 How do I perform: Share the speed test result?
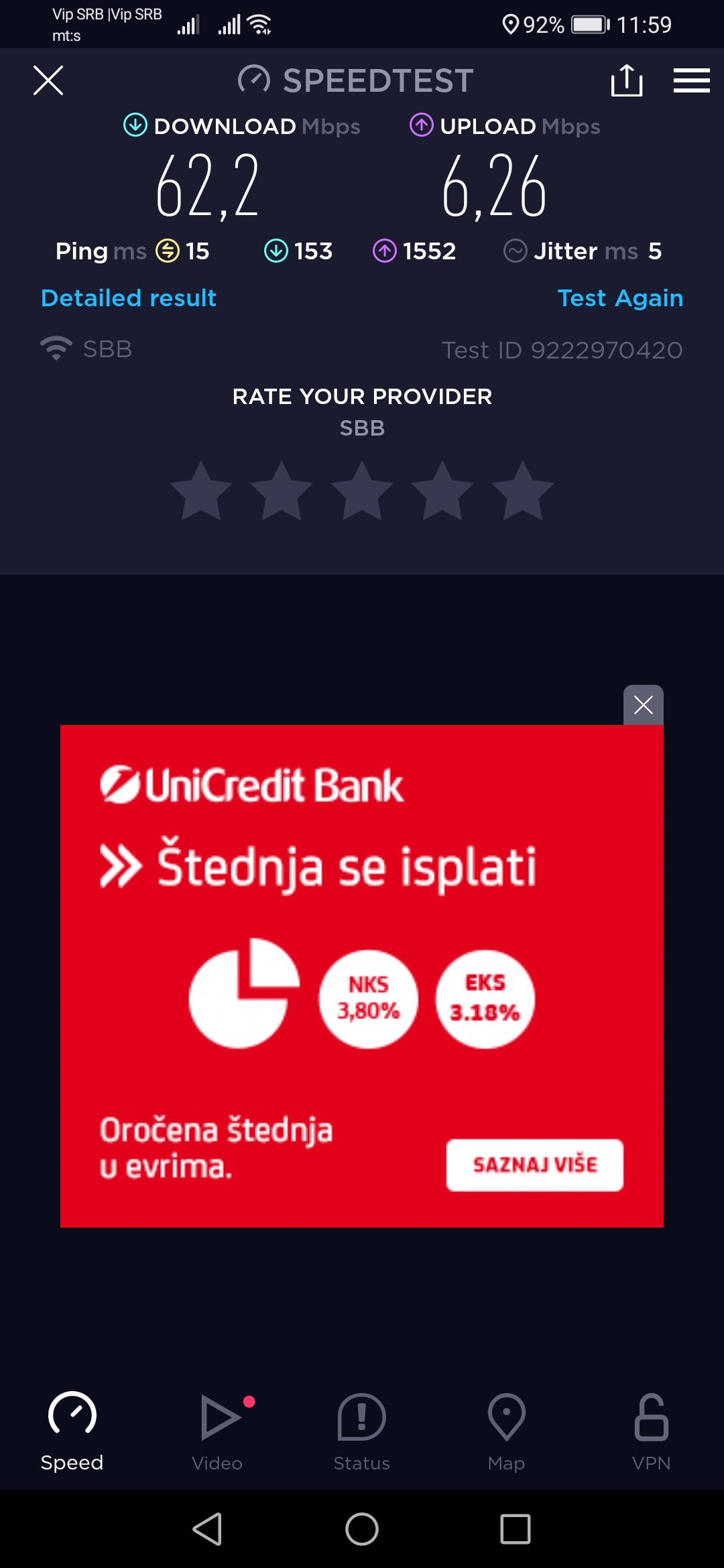(x=627, y=80)
